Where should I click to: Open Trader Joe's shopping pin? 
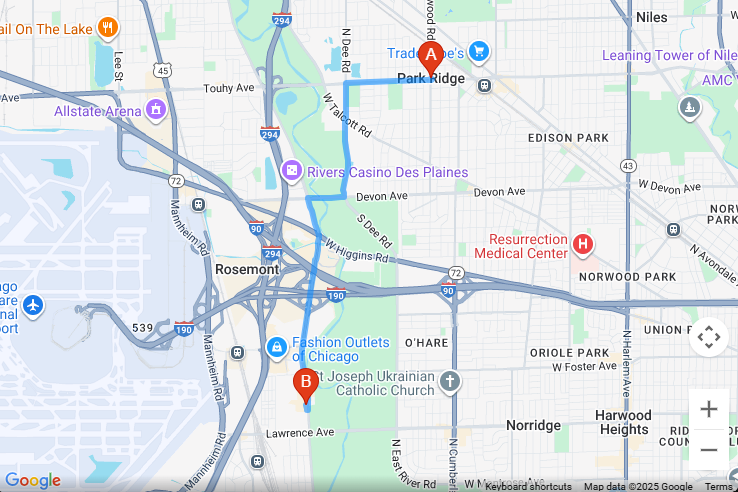[479, 51]
